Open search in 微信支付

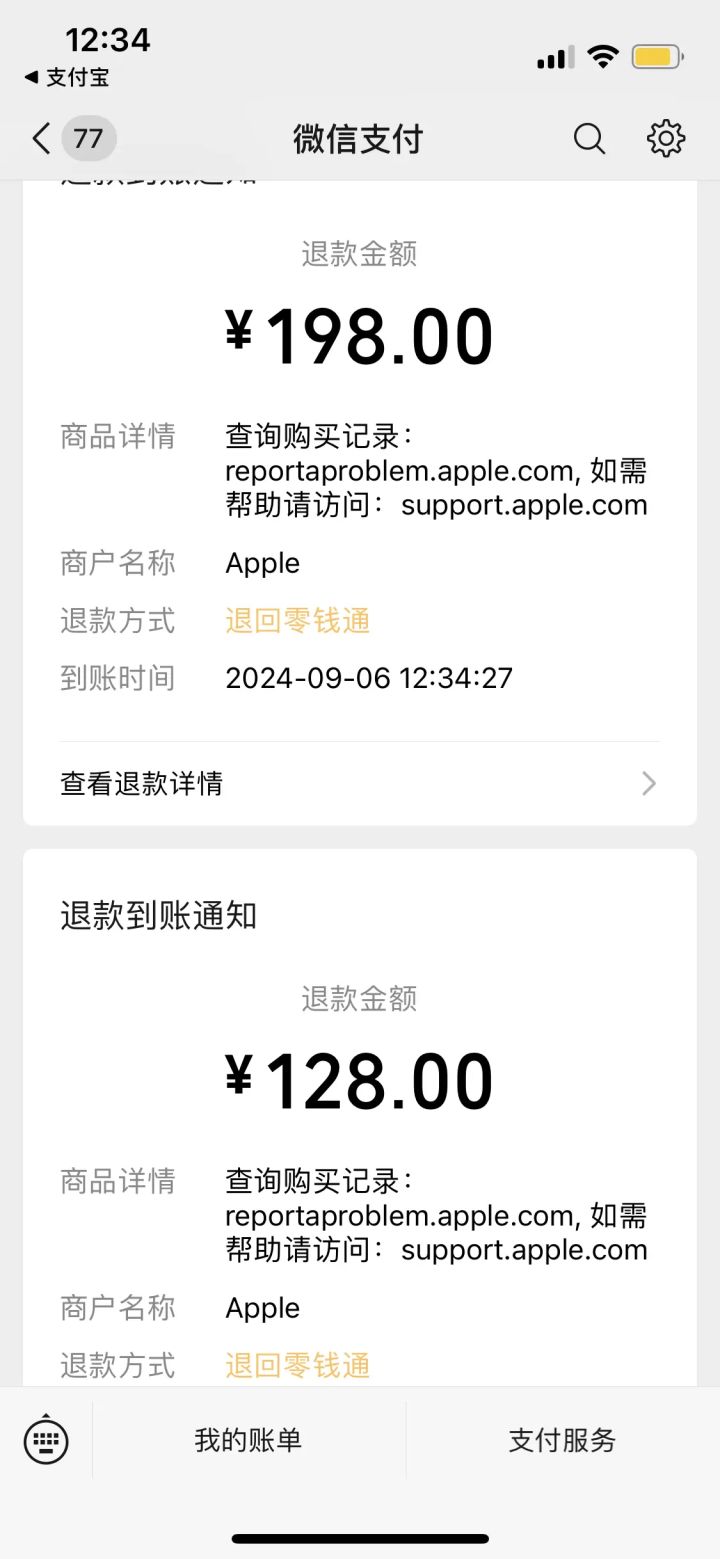click(589, 139)
